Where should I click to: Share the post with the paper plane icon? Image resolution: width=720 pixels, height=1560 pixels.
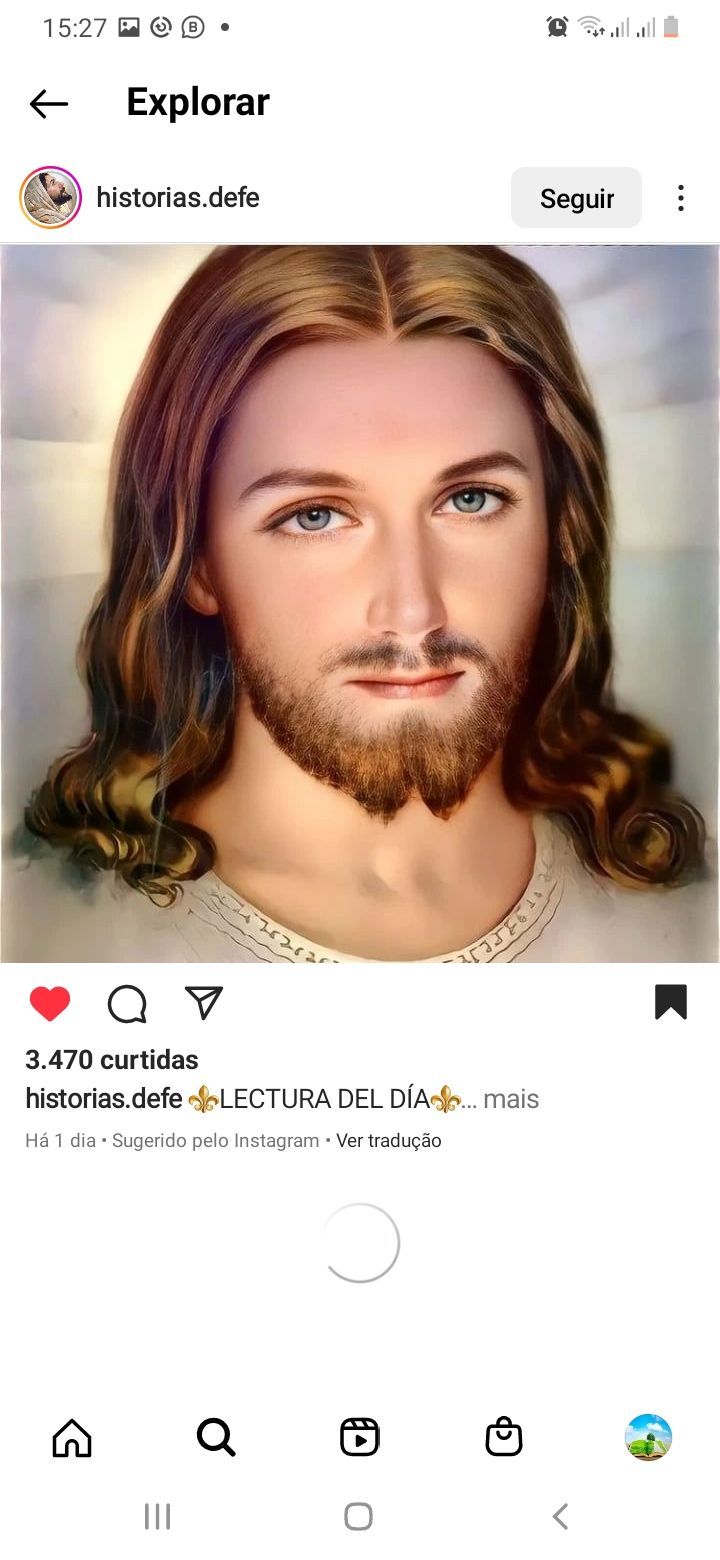(204, 1003)
